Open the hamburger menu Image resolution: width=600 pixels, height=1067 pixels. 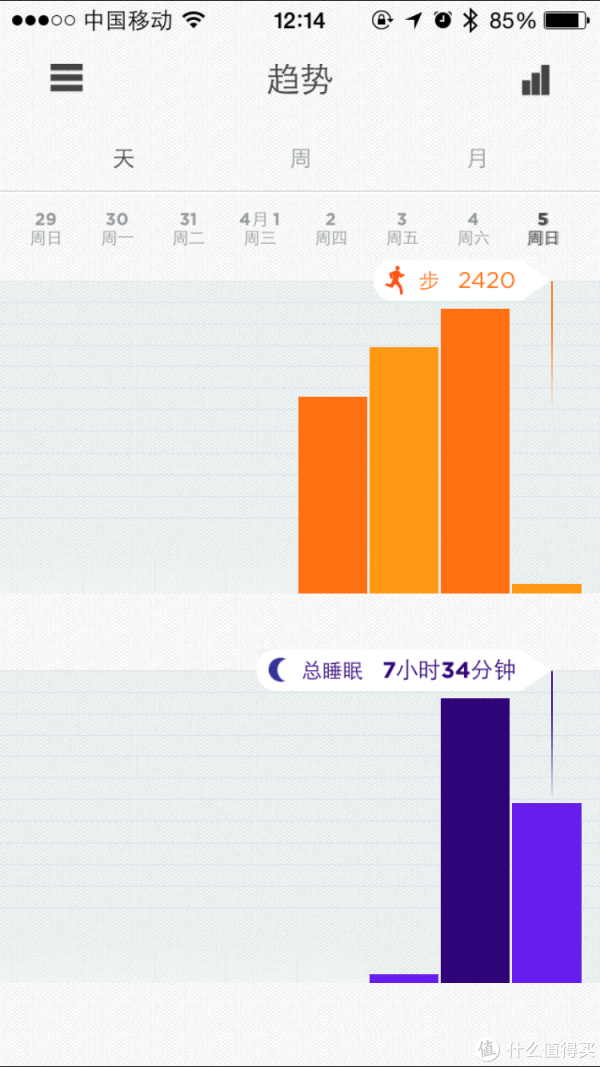pos(66,78)
